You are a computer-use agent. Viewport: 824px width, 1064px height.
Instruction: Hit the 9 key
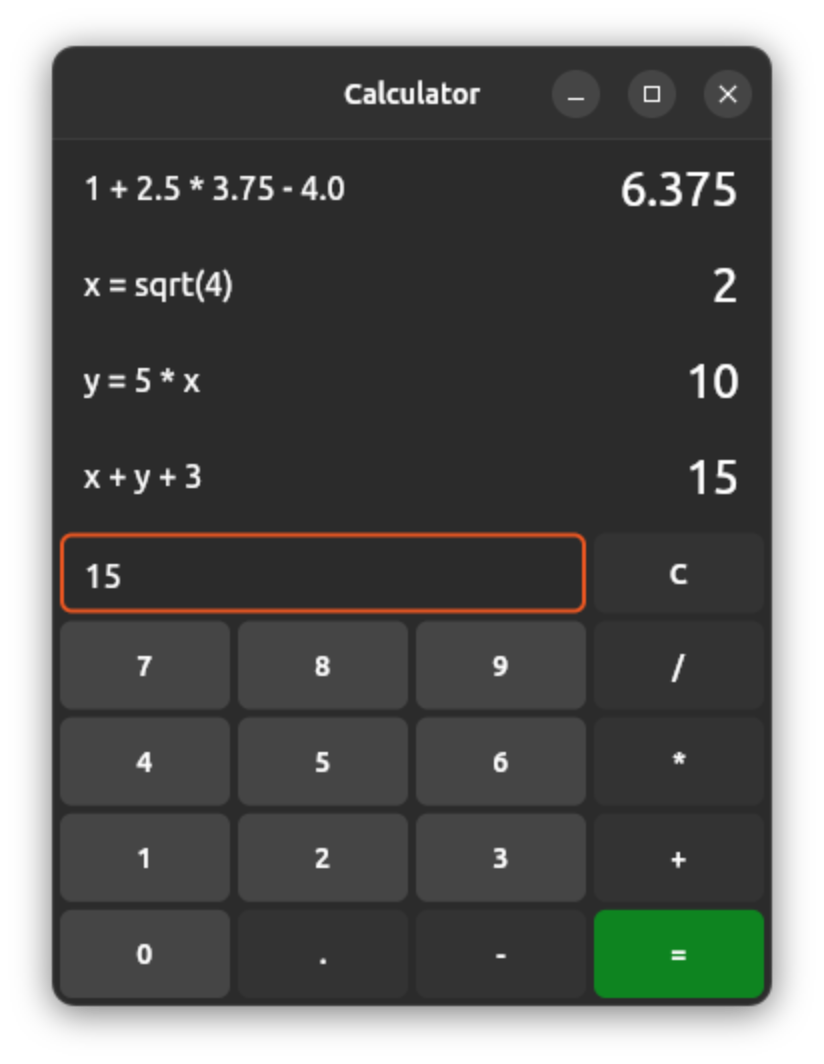(500, 665)
